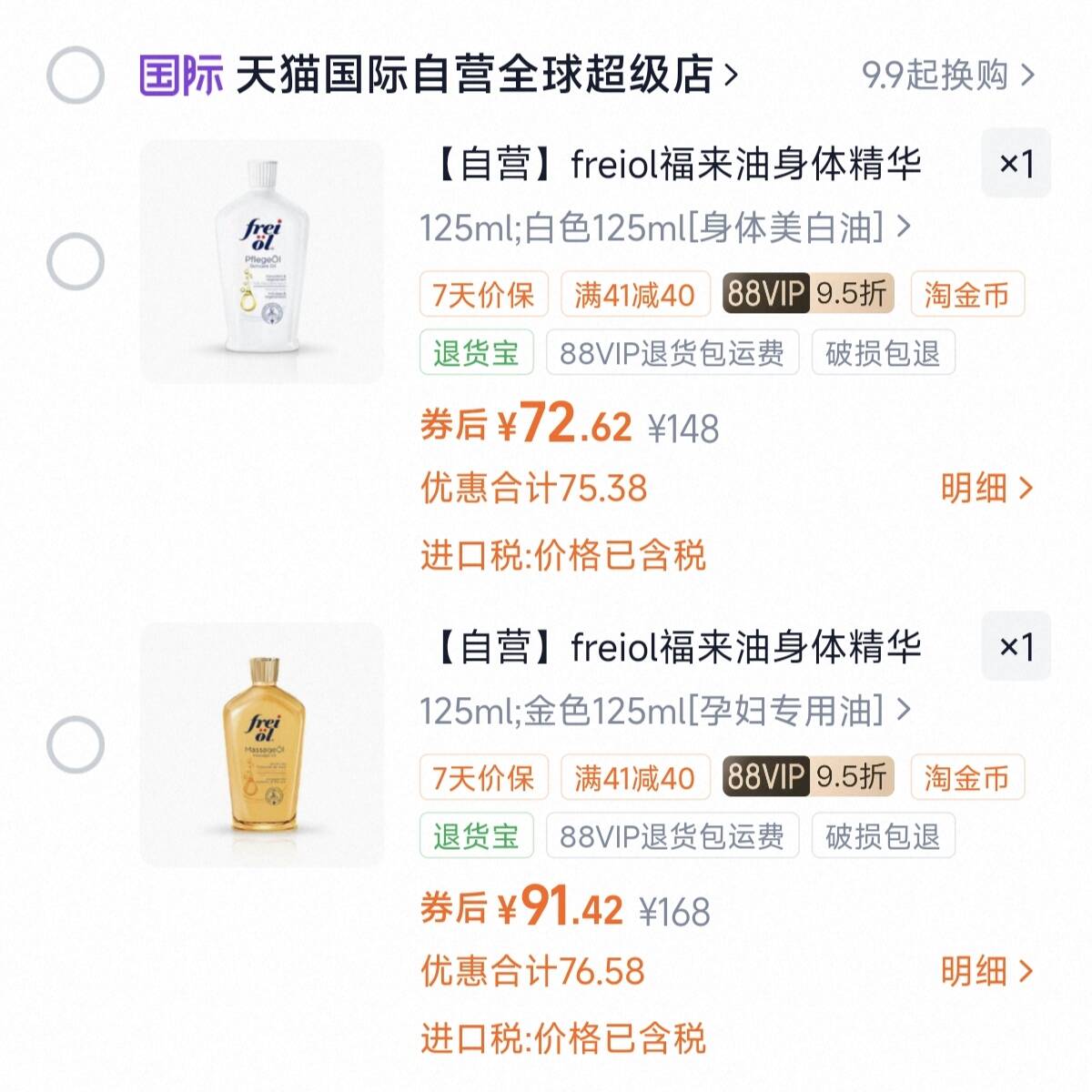The height and width of the screenshot is (1092, 1092).
Task: Select all items from 天猫国际自营全球超级店
Action: pos(76,75)
